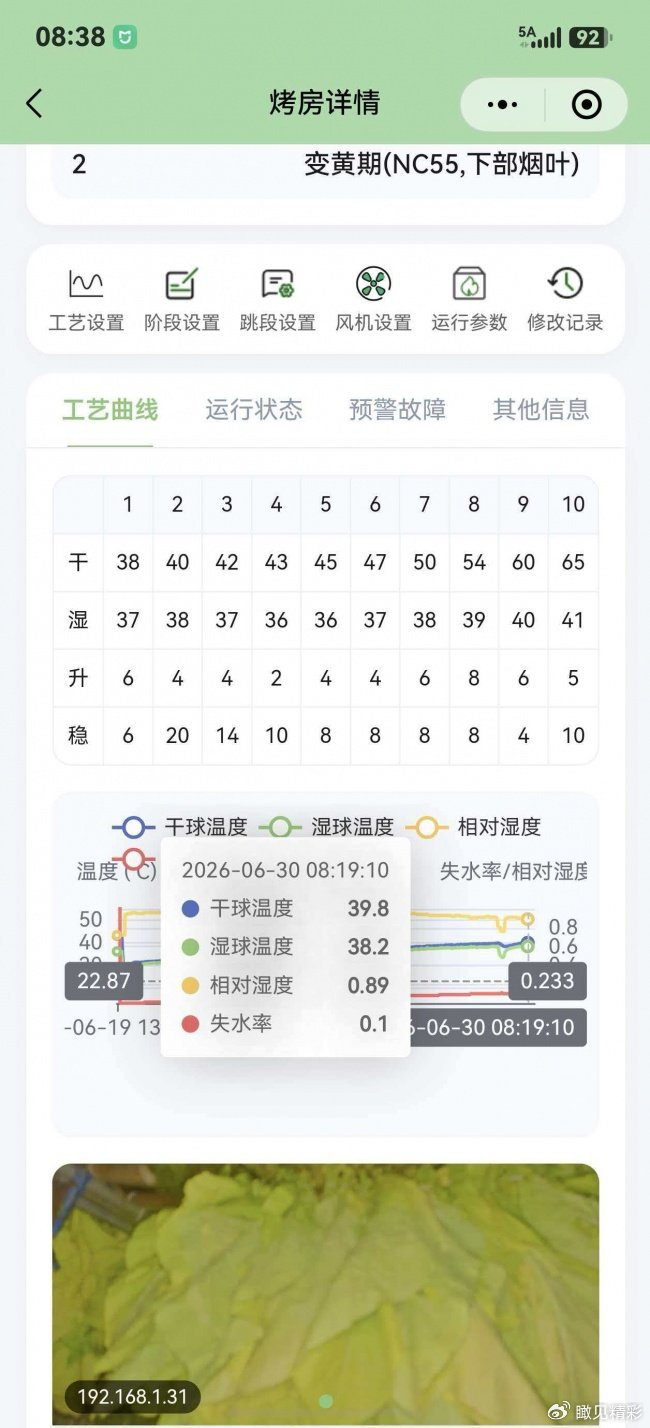Open 风机设置 fan settings
This screenshot has width=650, height=1428.
pos(373,299)
